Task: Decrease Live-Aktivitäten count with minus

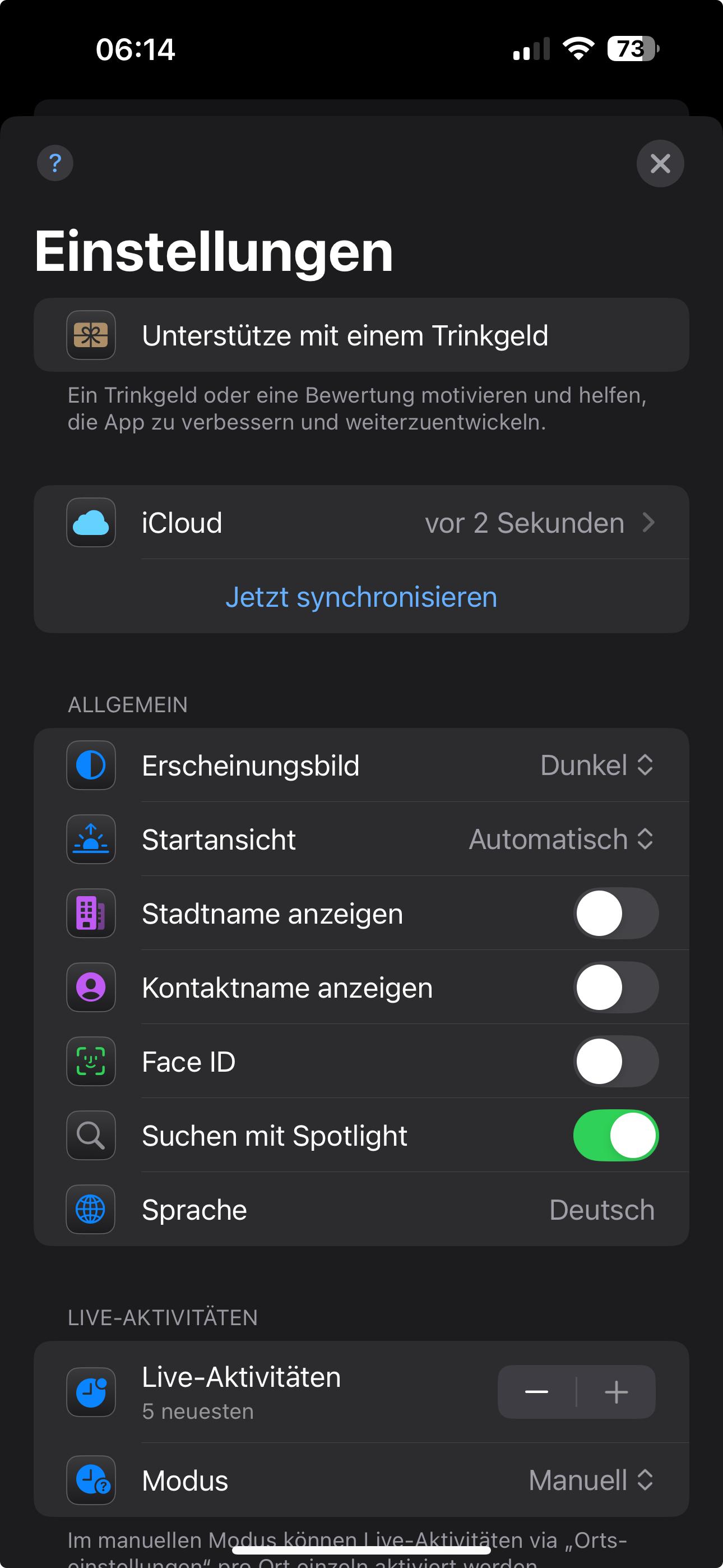Action: tap(537, 1392)
